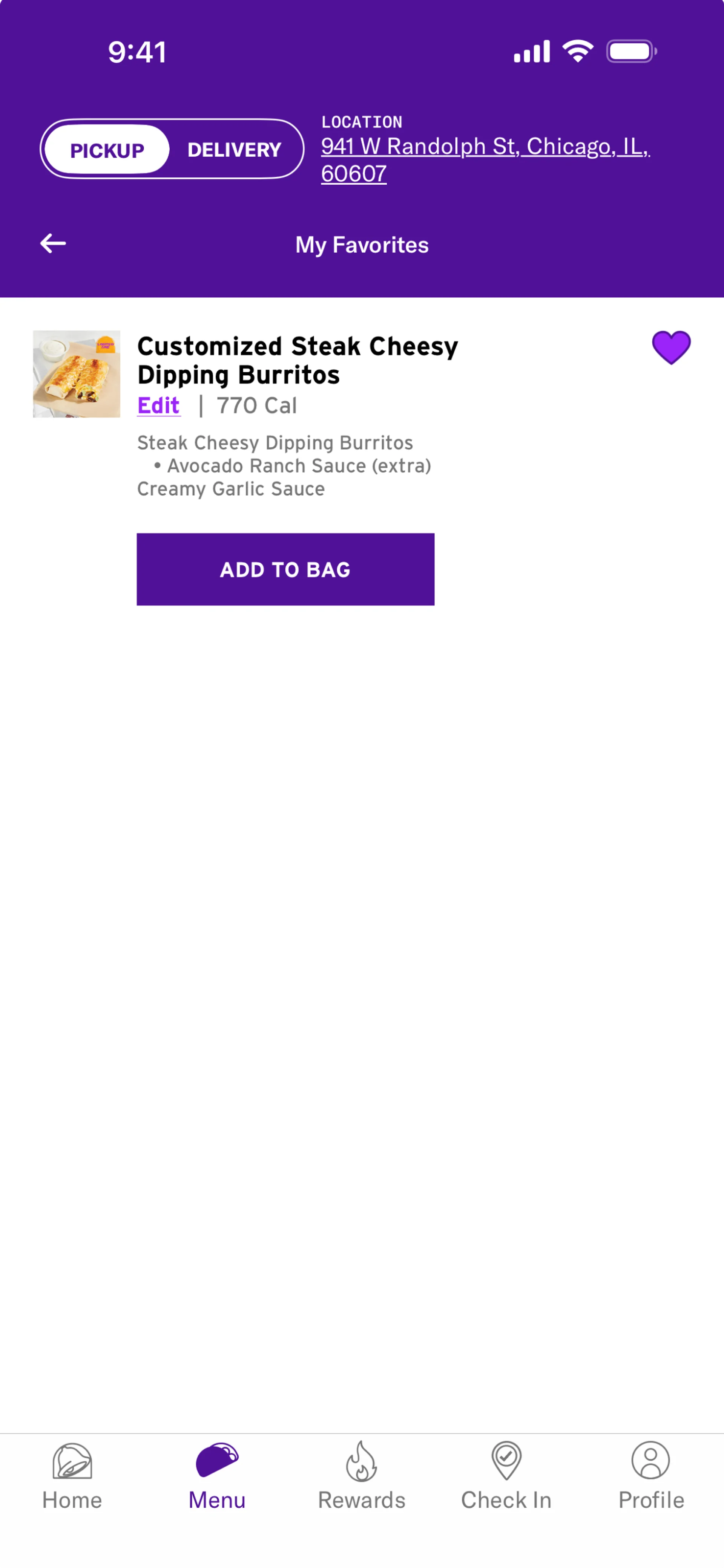
Task: Change the 941 W Randolph St location
Action: [485, 159]
